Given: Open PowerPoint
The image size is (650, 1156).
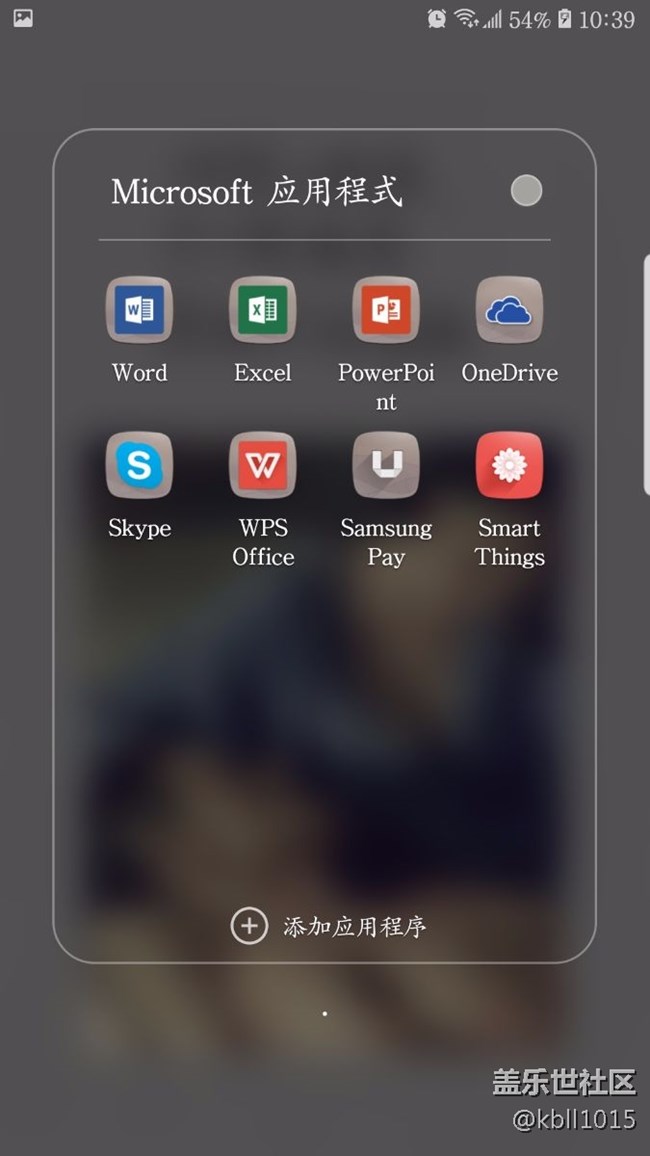Looking at the screenshot, I should (386, 311).
